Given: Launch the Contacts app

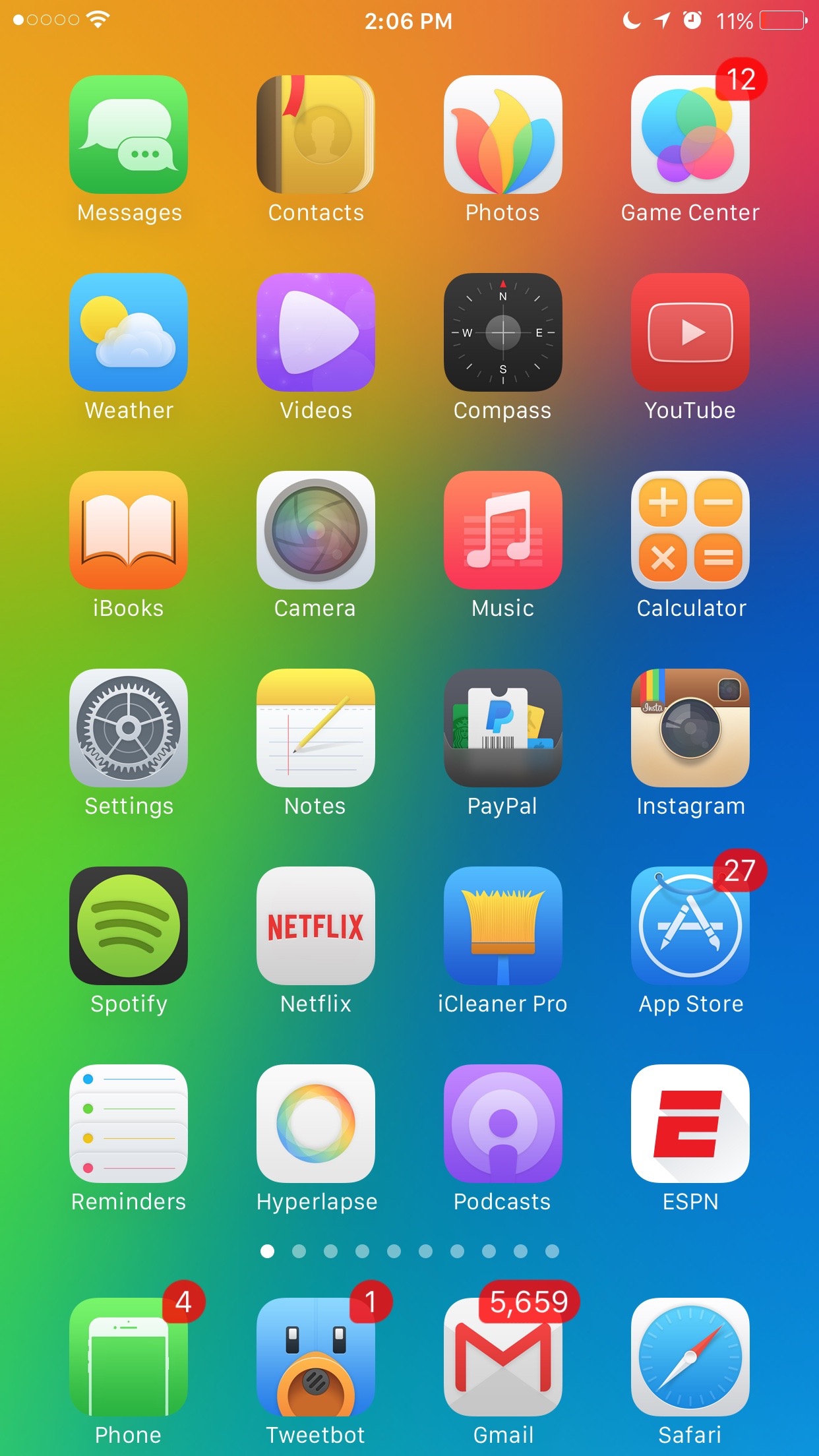Looking at the screenshot, I should (316, 135).
